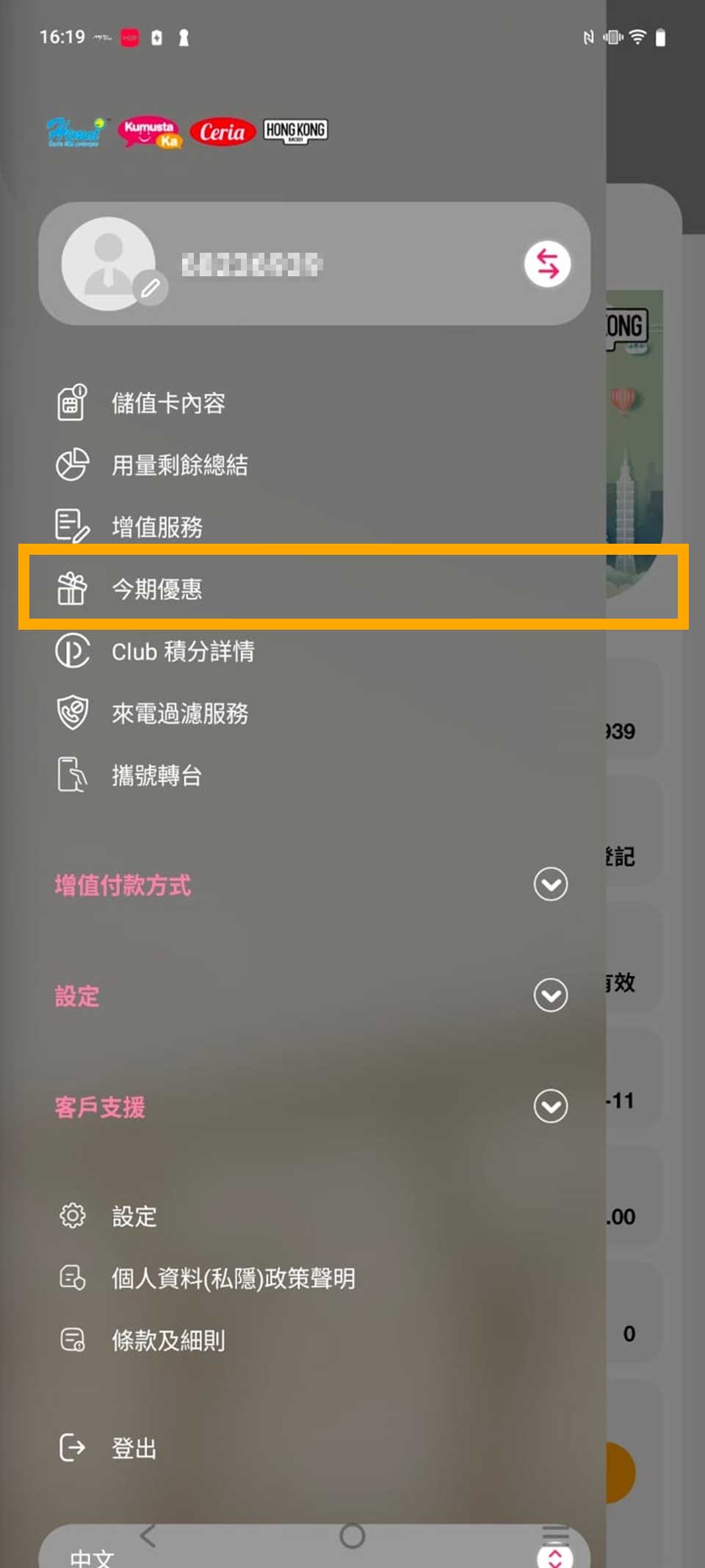Open Club 積分詳情
This screenshot has width=705, height=1568.
point(182,652)
